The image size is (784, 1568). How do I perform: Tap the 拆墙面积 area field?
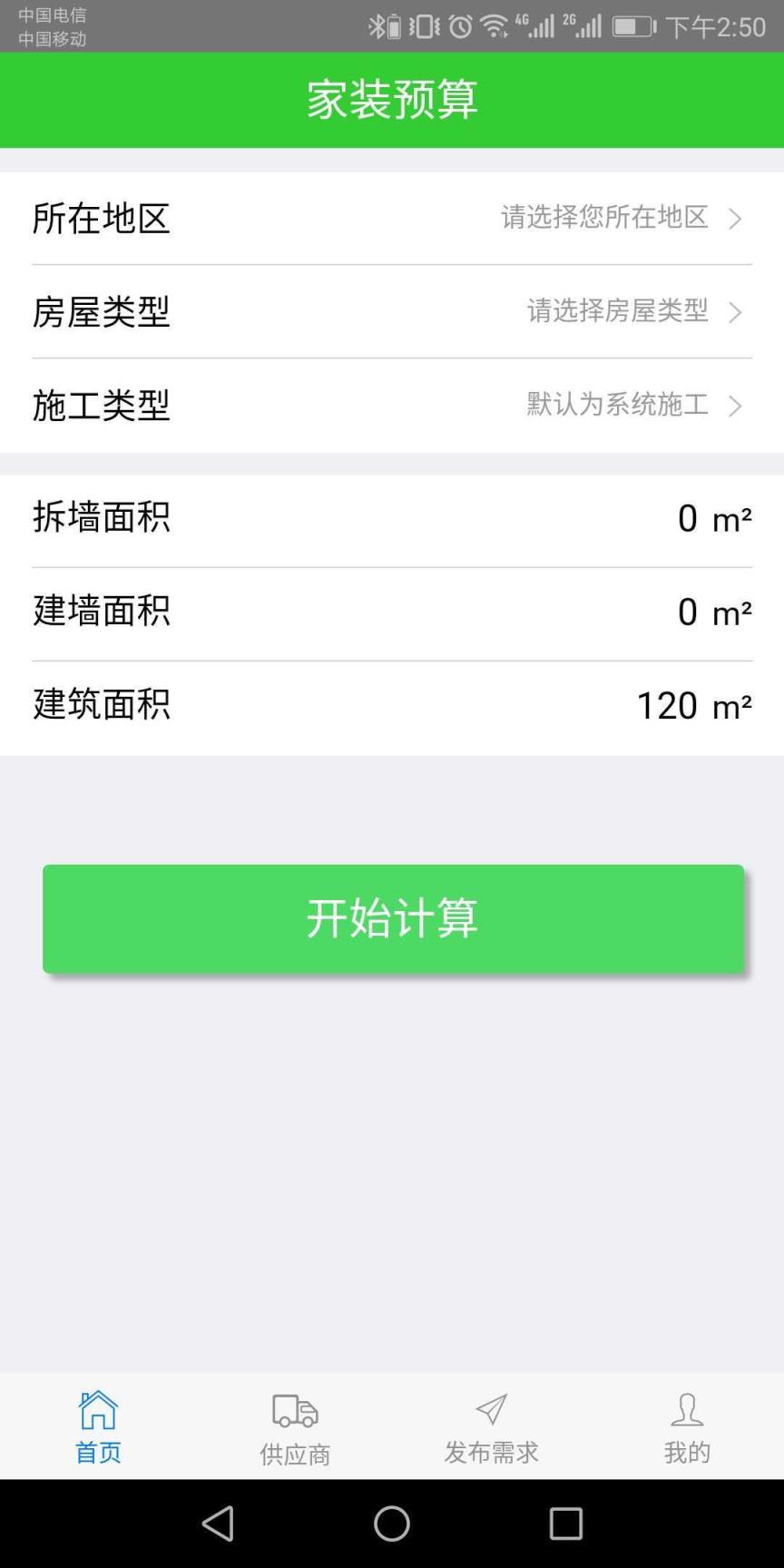coord(392,517)
